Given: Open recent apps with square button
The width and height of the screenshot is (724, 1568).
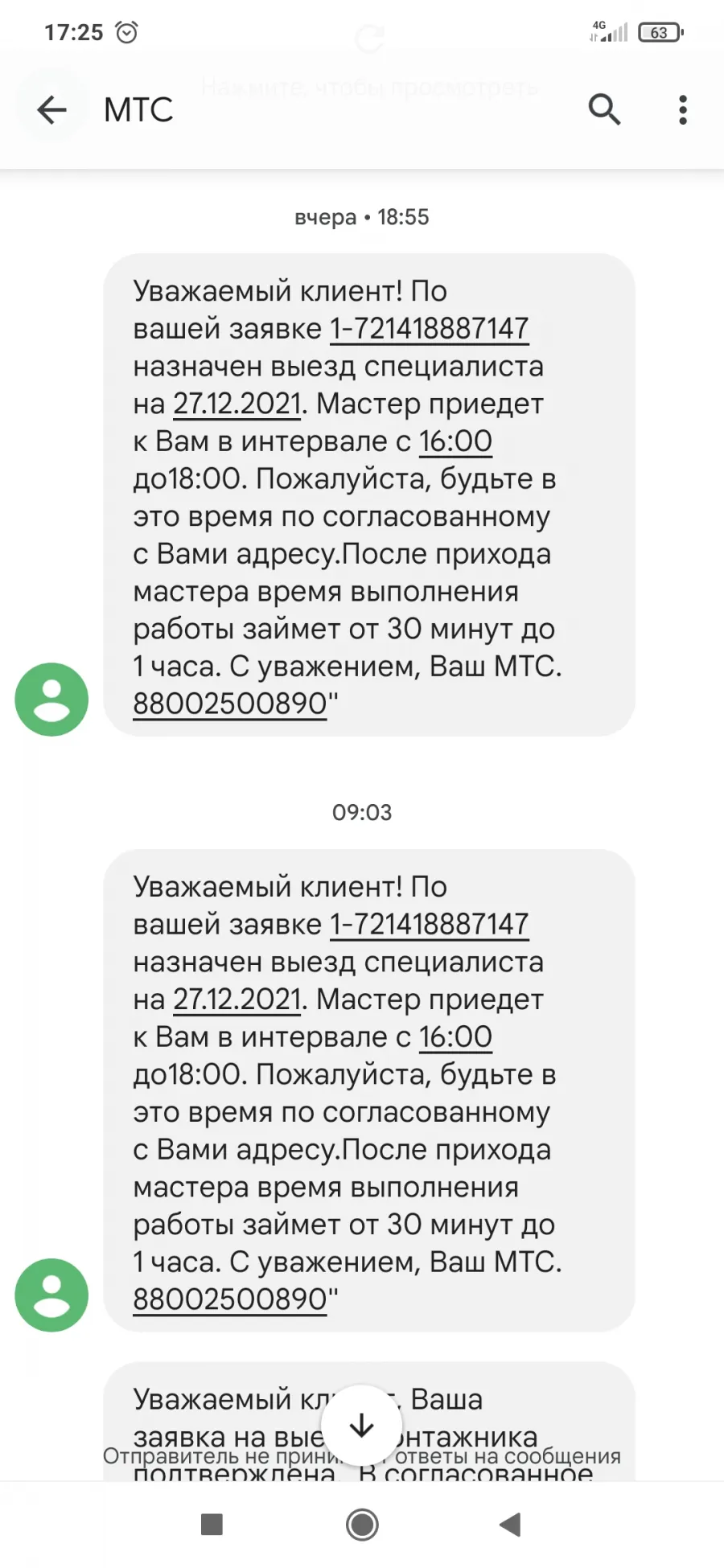Looking at the screenshot, I should coord(212,1525).
